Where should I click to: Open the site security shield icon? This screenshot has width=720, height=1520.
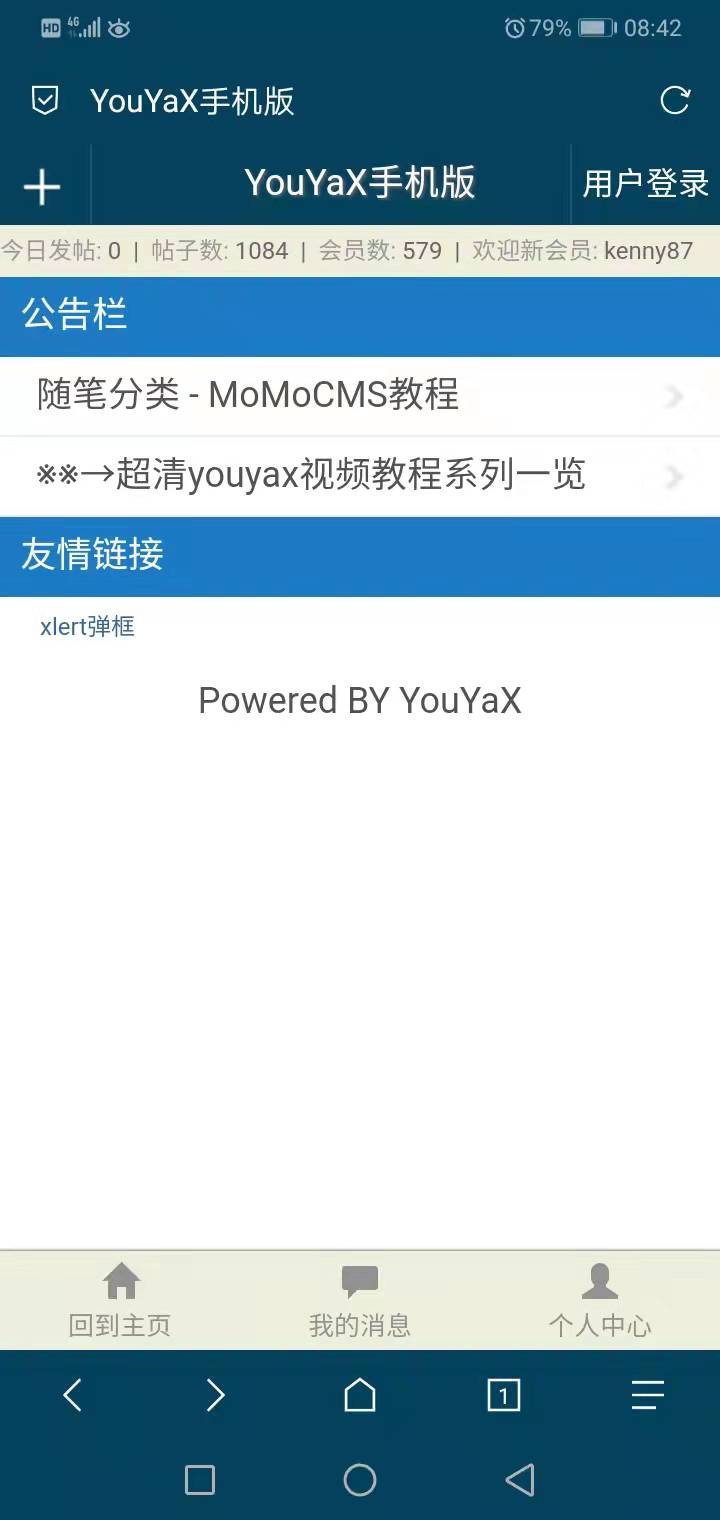click(x=45, y=100)
